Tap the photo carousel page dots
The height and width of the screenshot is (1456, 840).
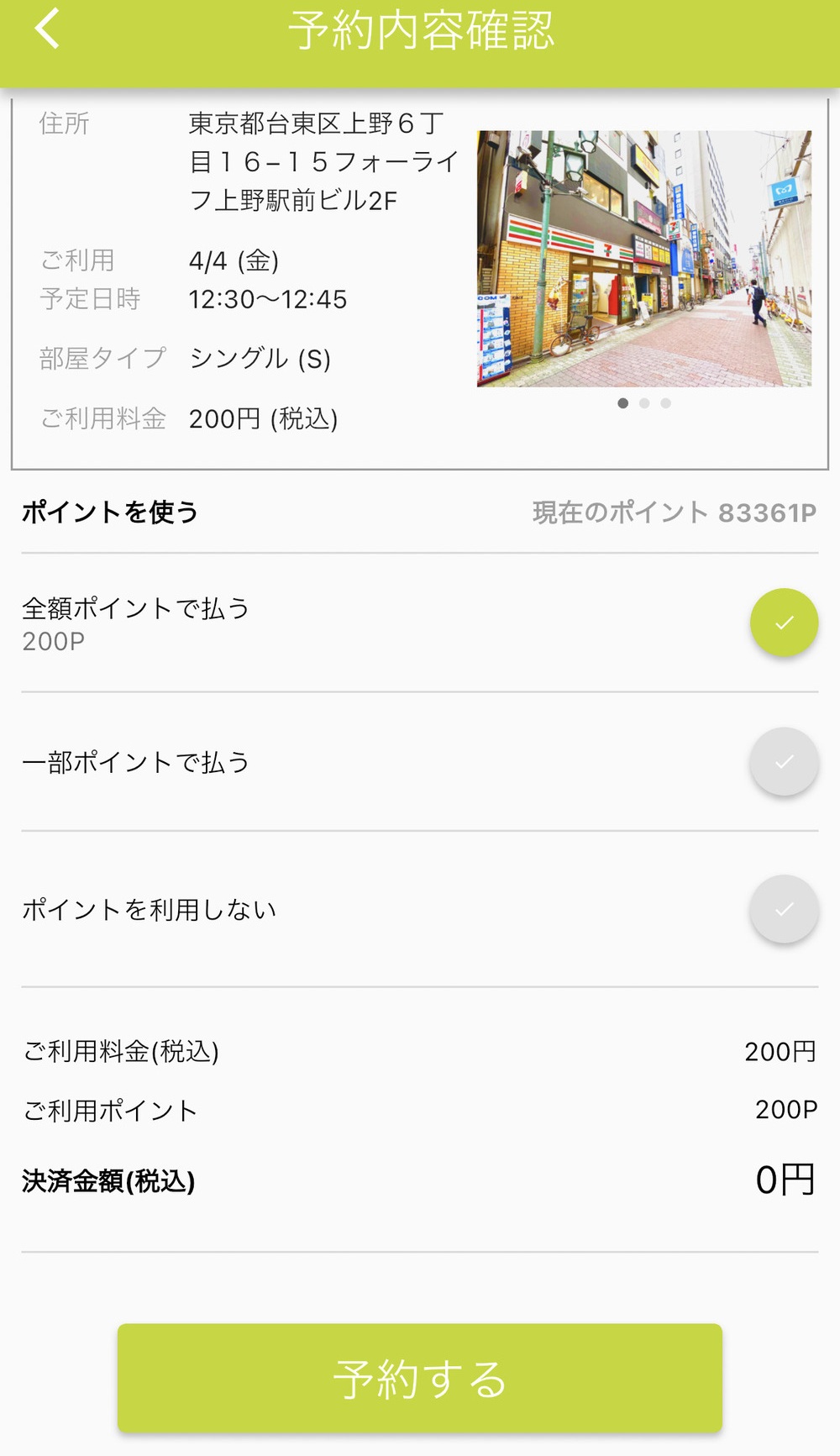pos(644,403)
